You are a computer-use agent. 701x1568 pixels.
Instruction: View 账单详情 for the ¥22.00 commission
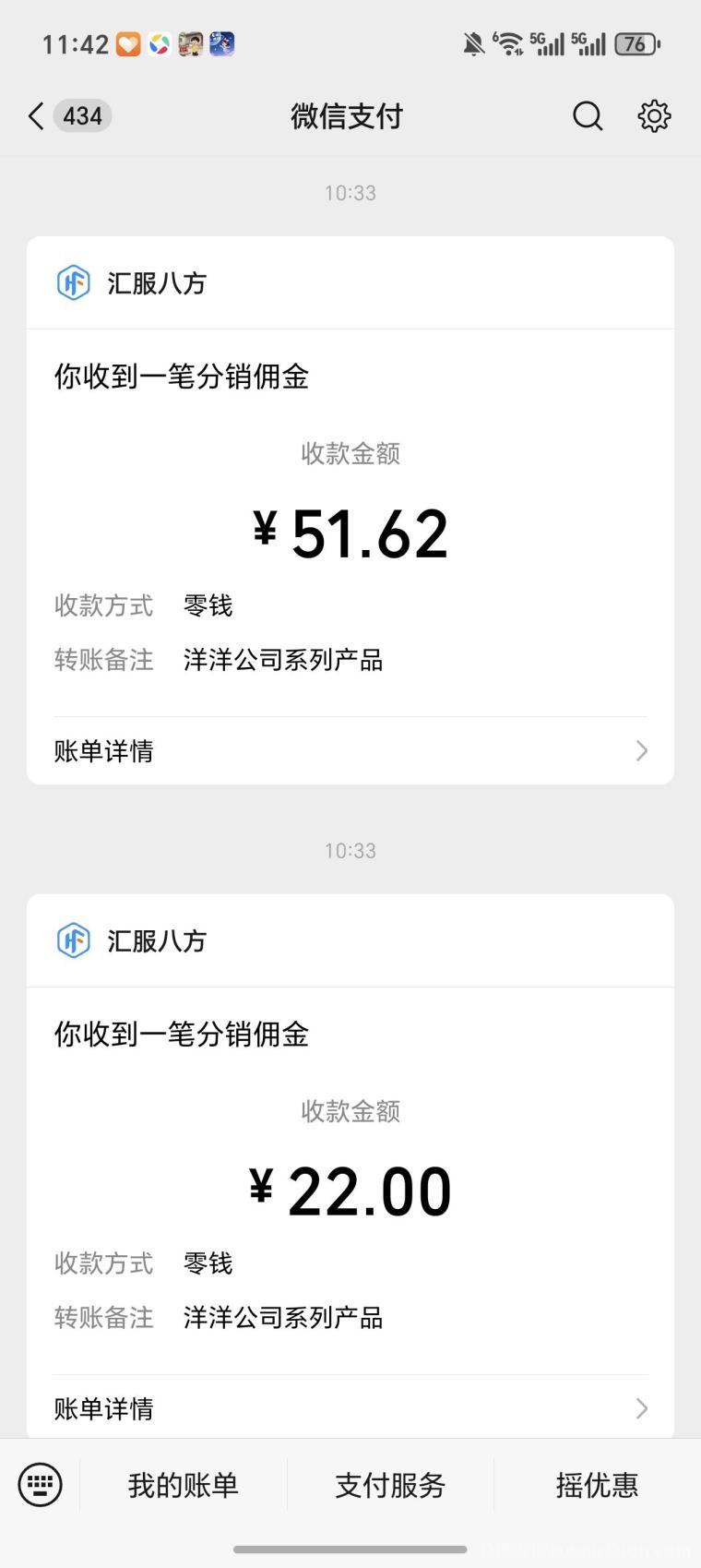point(350,1408)
